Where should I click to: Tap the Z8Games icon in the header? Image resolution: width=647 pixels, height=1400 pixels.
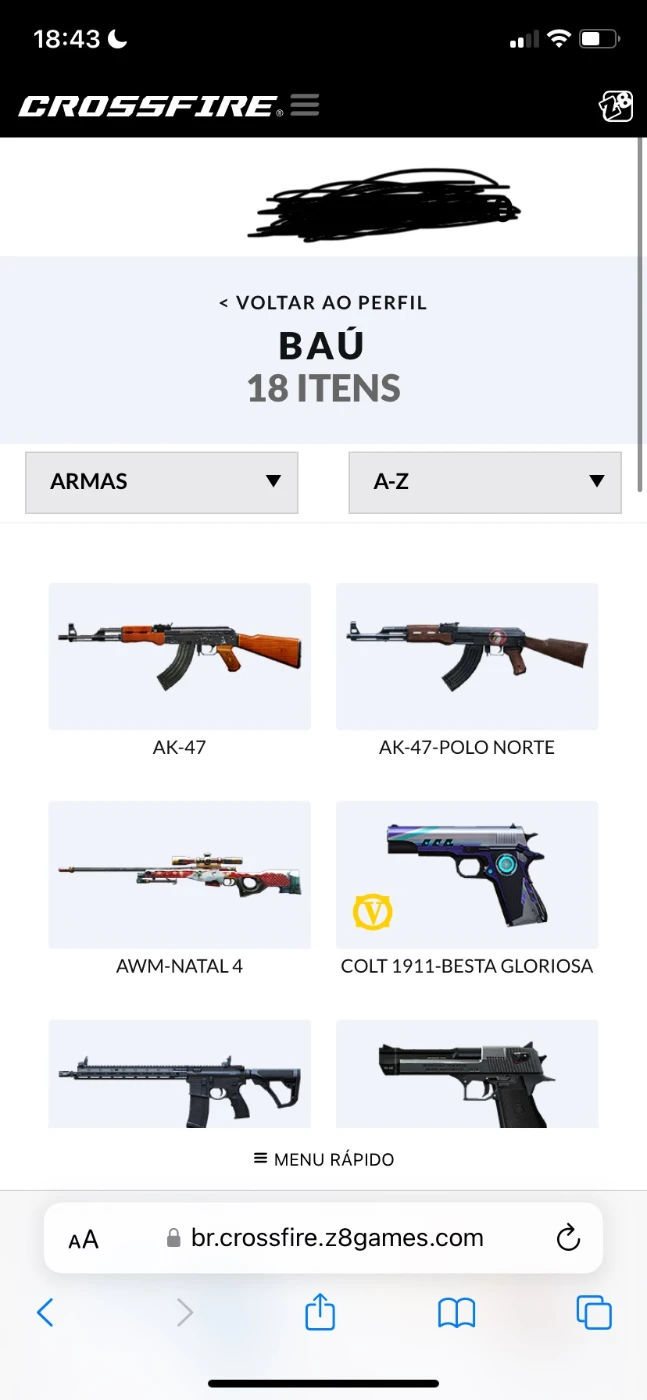coord(615,106)
